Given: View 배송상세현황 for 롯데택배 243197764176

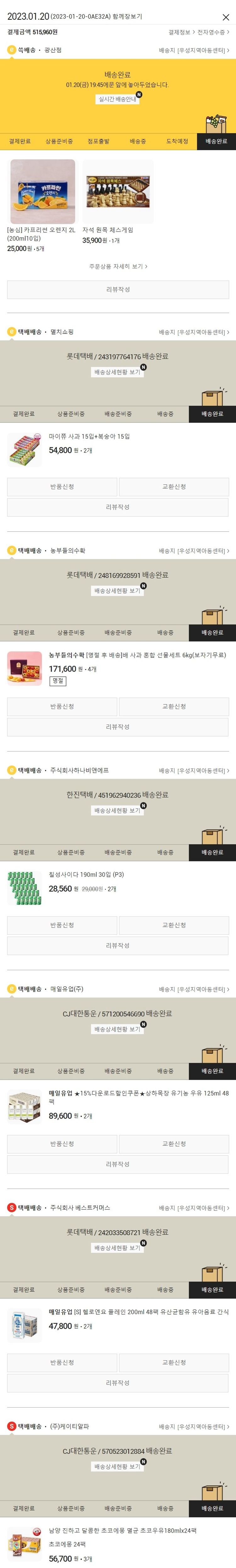Looking at the screenshot, I should pos(118,372).
